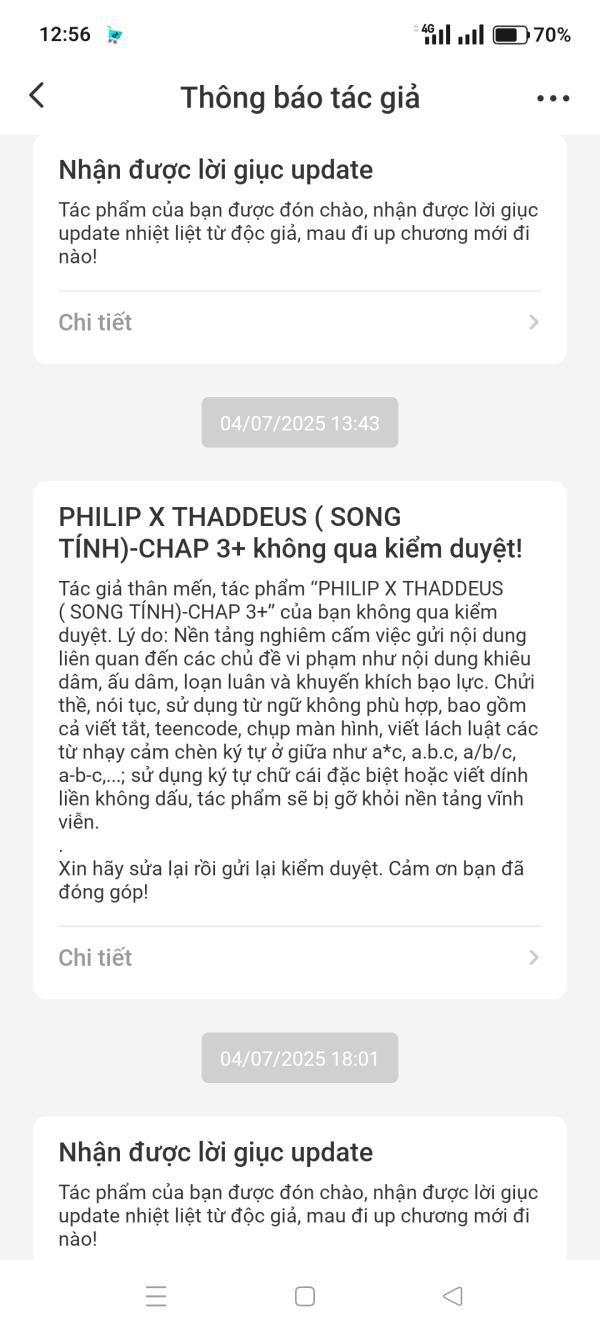Open the bottom Nhận được lời giục update card
Screen dimensions: 600x1333
click(299, 1190)
